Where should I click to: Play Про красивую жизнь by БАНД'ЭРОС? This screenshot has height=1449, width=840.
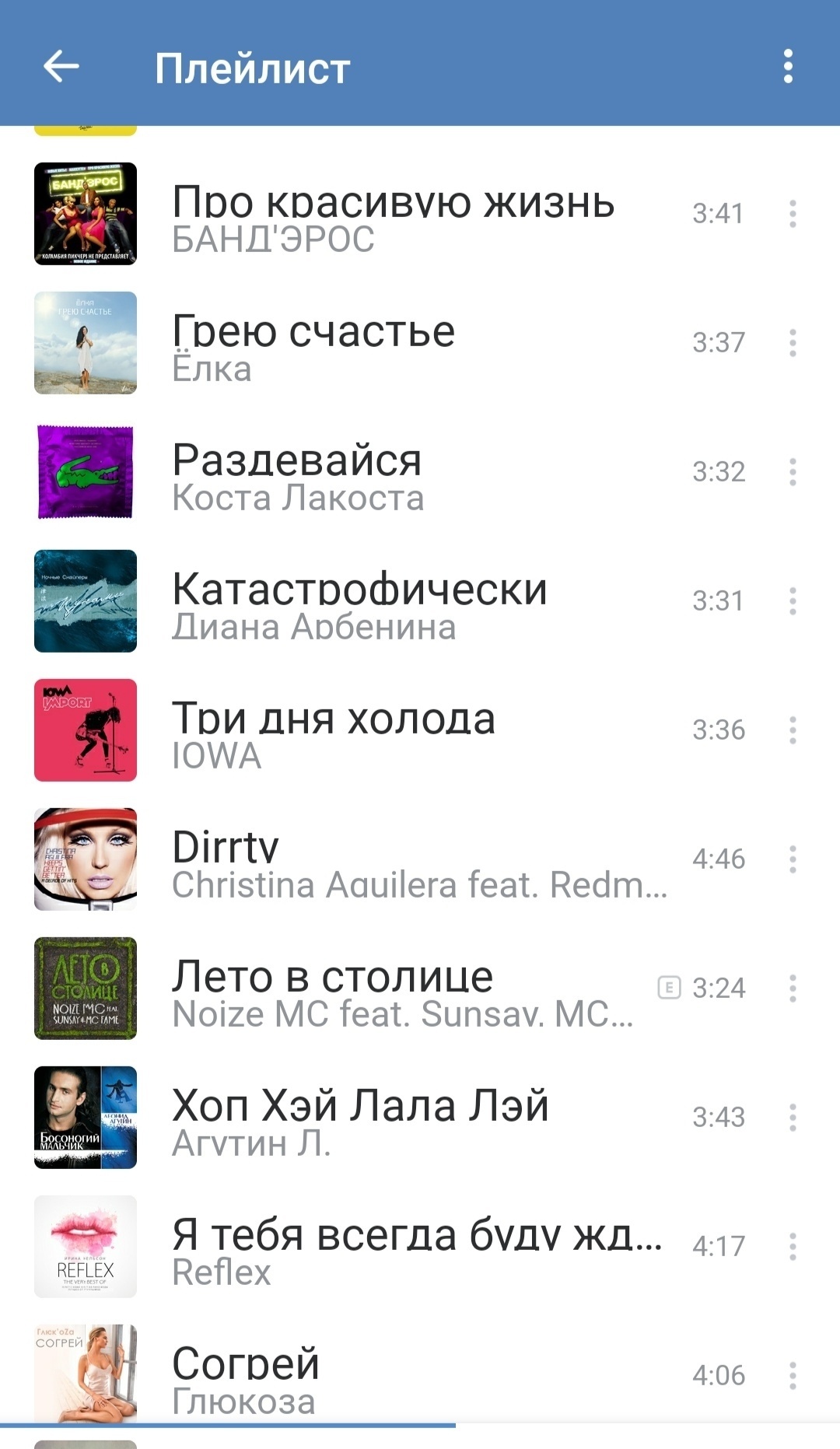coord(393,214)
